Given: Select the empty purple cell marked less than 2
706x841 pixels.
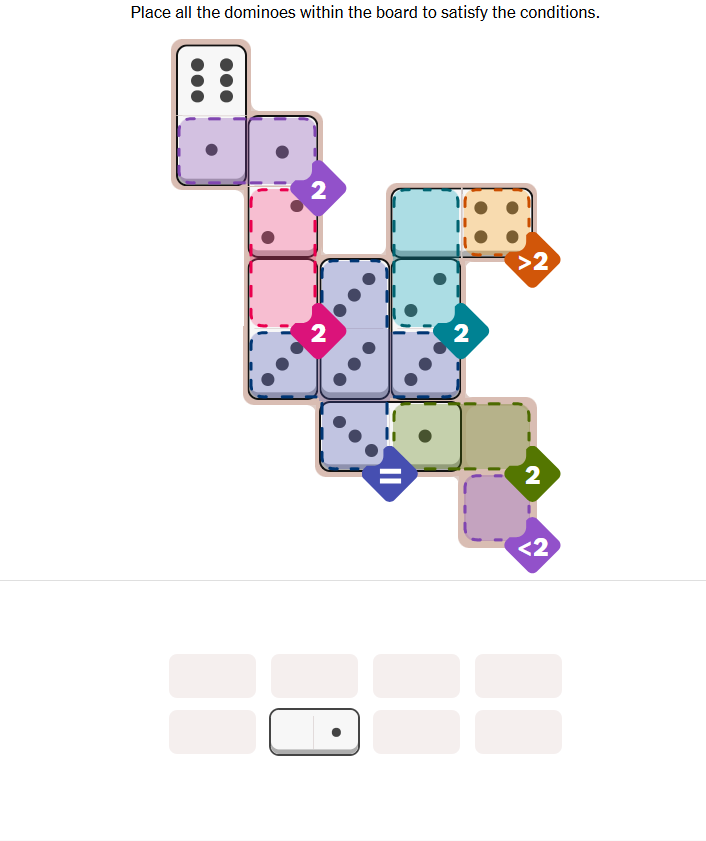Looking at the screenshot, I should 495,507.
